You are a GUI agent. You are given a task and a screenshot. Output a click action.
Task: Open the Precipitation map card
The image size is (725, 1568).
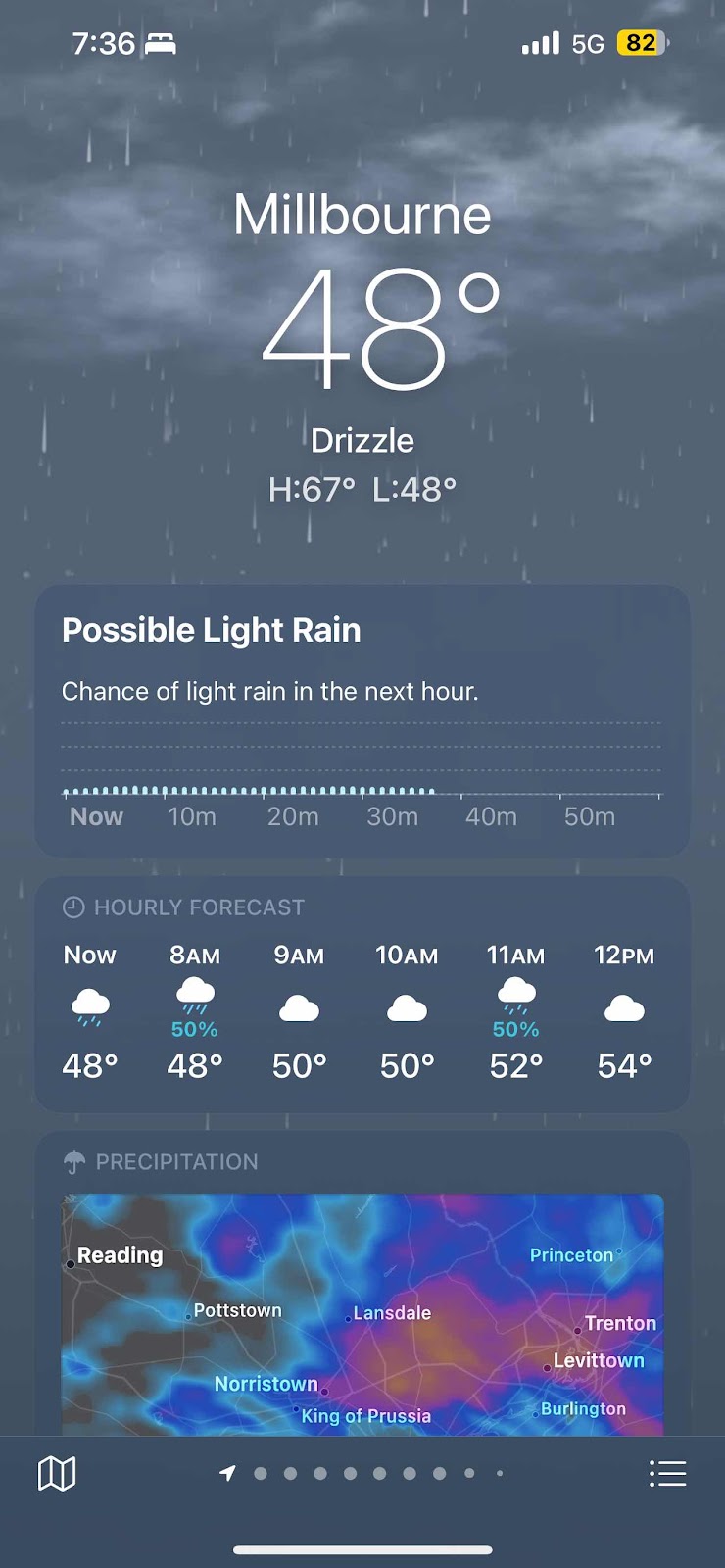coord(362,1284)
